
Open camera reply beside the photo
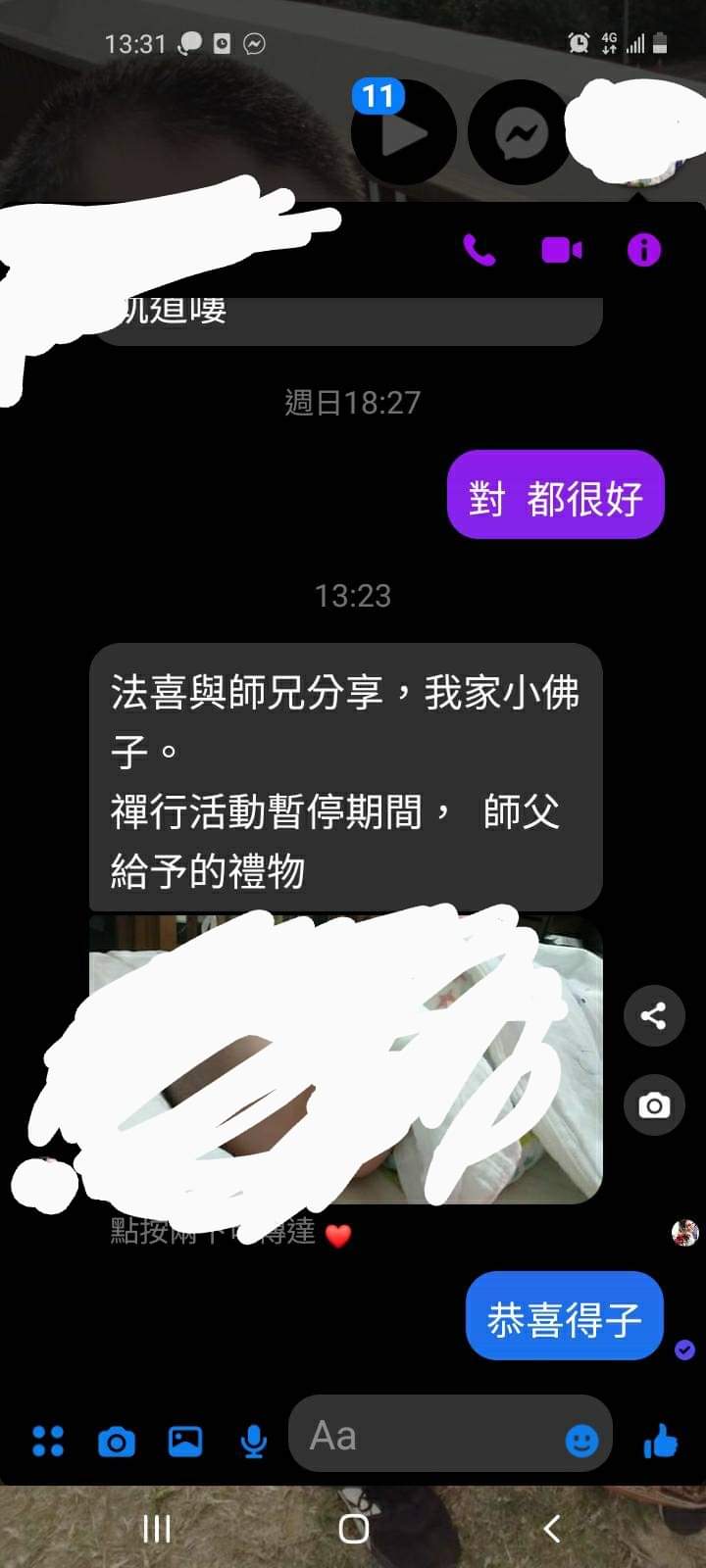(x=654, y=1105)
